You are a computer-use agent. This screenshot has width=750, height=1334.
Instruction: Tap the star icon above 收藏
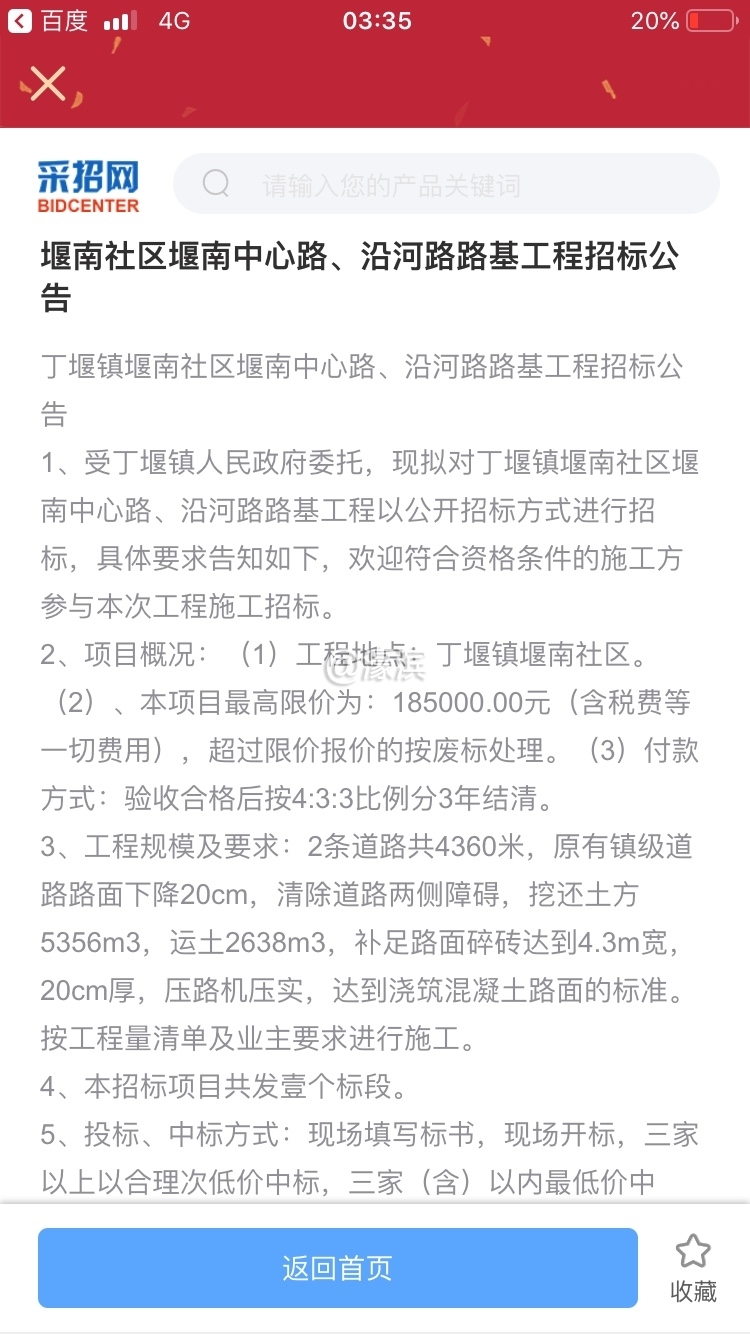[x=691, y=1251]
